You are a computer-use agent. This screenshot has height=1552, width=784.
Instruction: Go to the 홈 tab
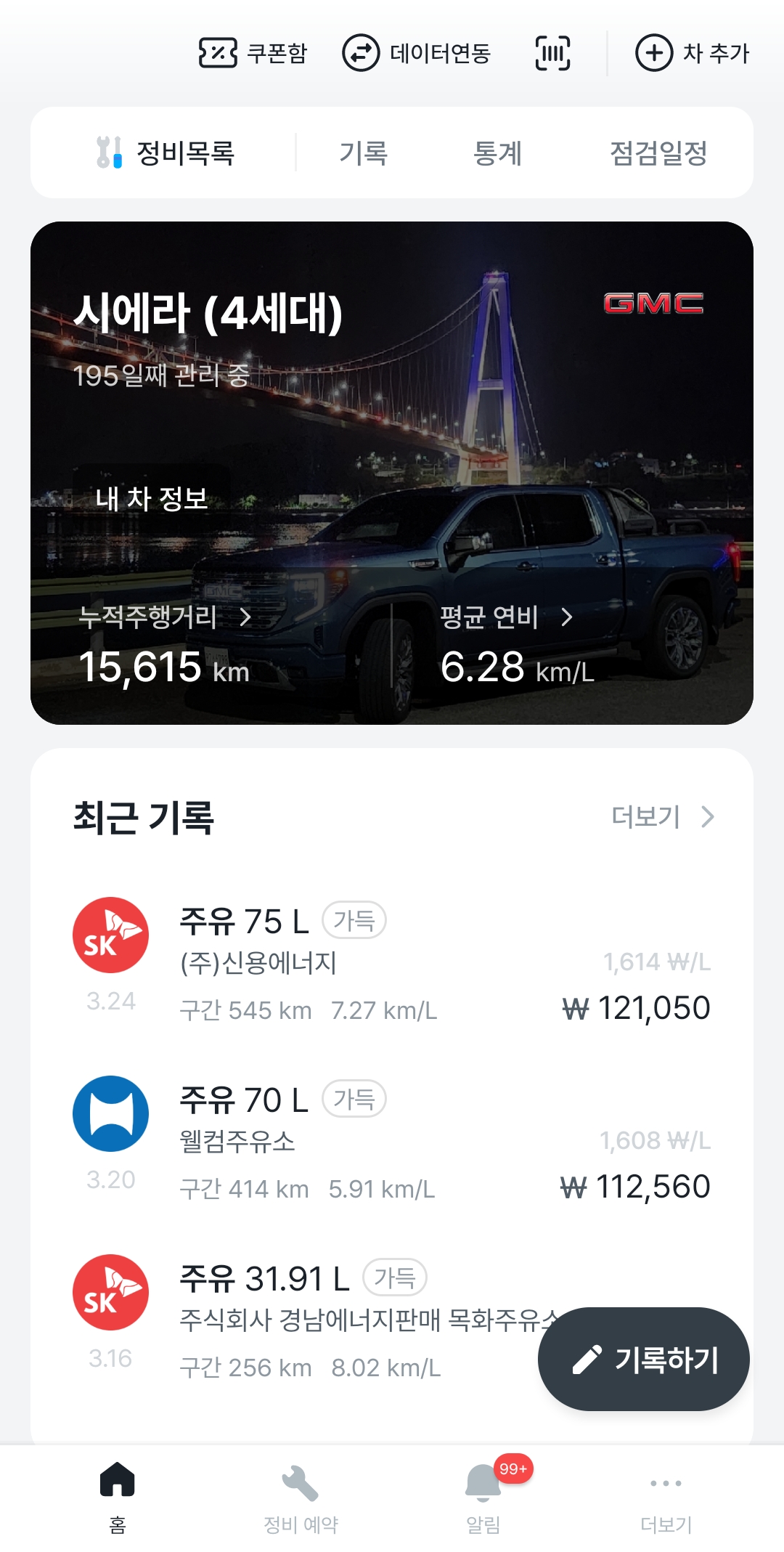(118, 1498)
